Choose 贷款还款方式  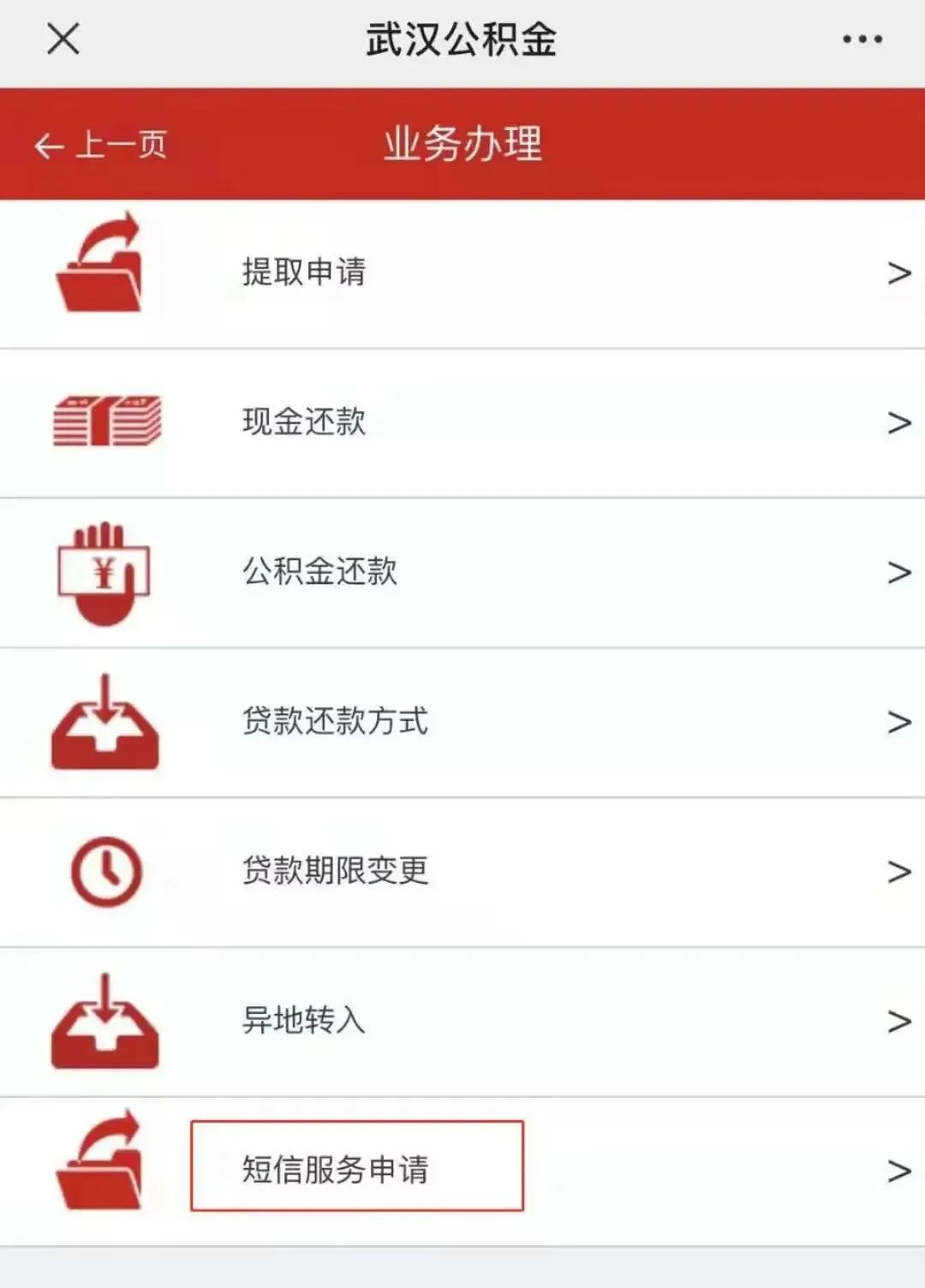click(x=335, y=721)
